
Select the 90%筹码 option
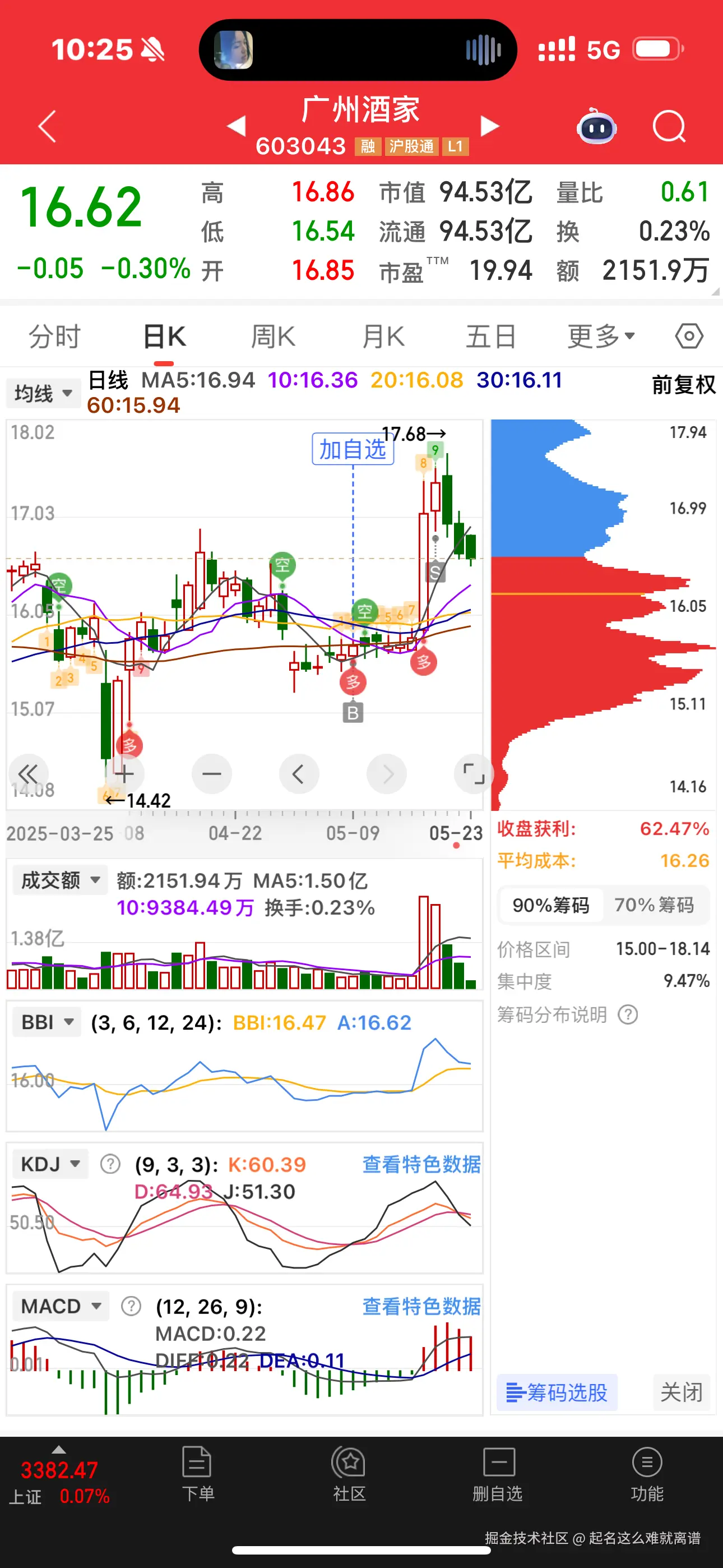coord(550,905)
